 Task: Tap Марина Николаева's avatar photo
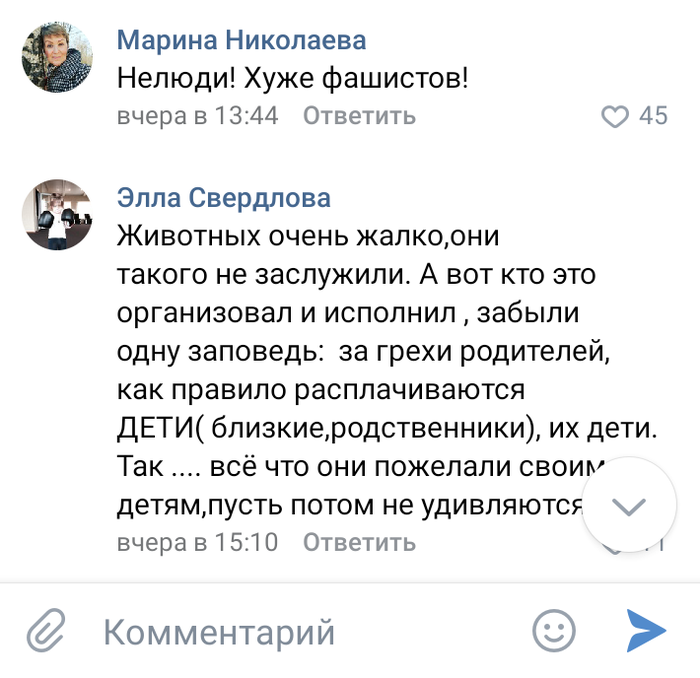coord(57,58)
